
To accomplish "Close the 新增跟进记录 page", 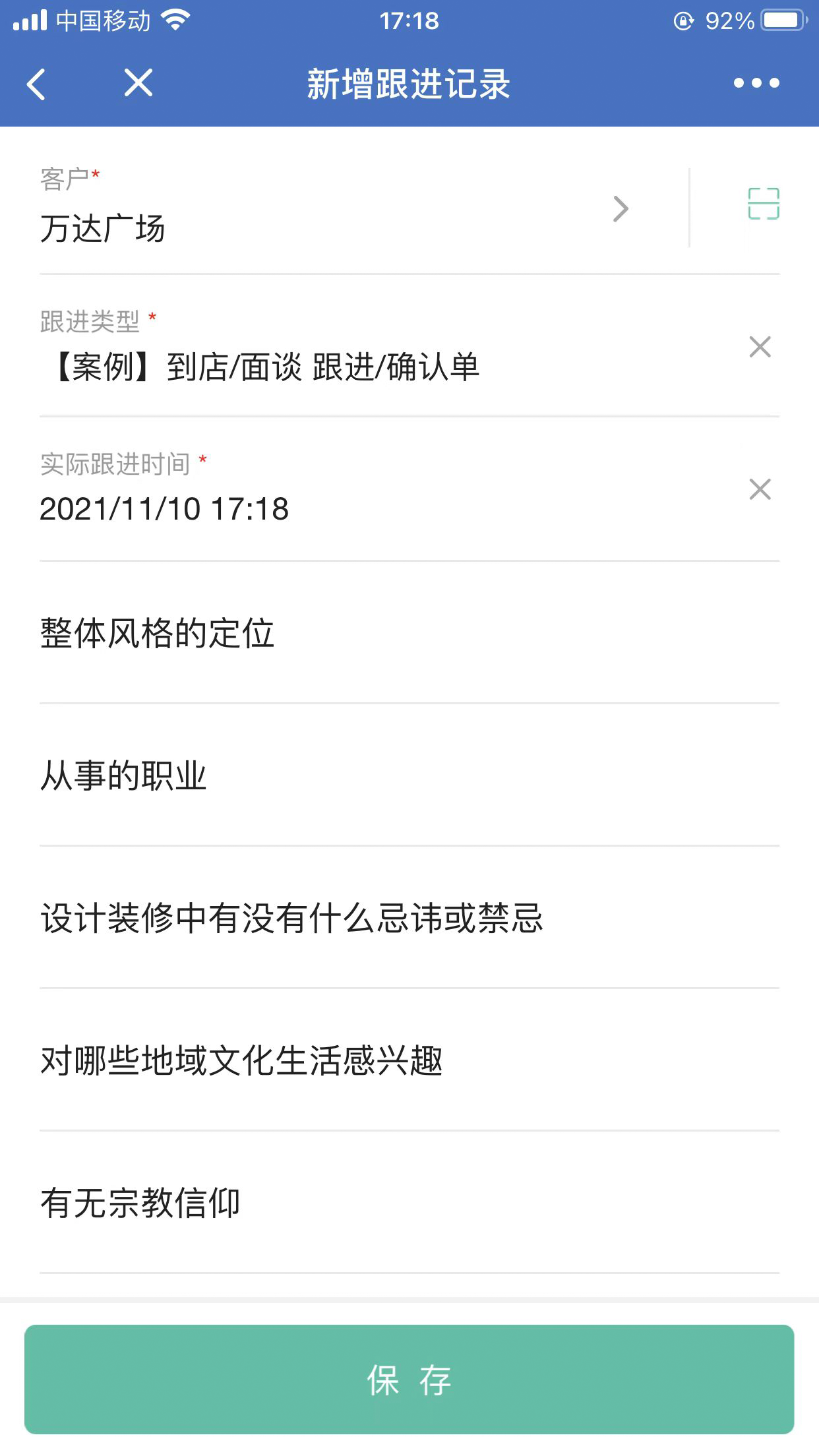I will click(x=138, y=83).
